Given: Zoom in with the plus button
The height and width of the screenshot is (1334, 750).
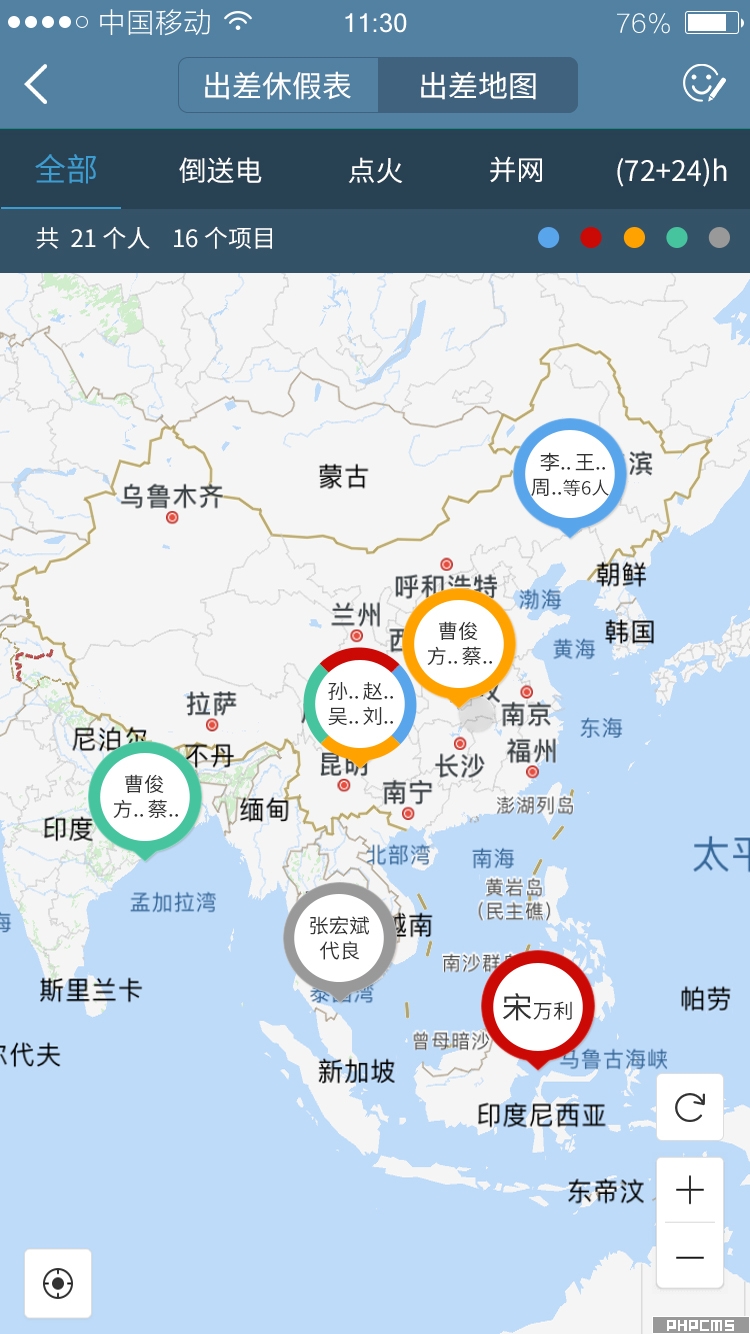Looking at the screenshot, I should tap(690, 1190).
